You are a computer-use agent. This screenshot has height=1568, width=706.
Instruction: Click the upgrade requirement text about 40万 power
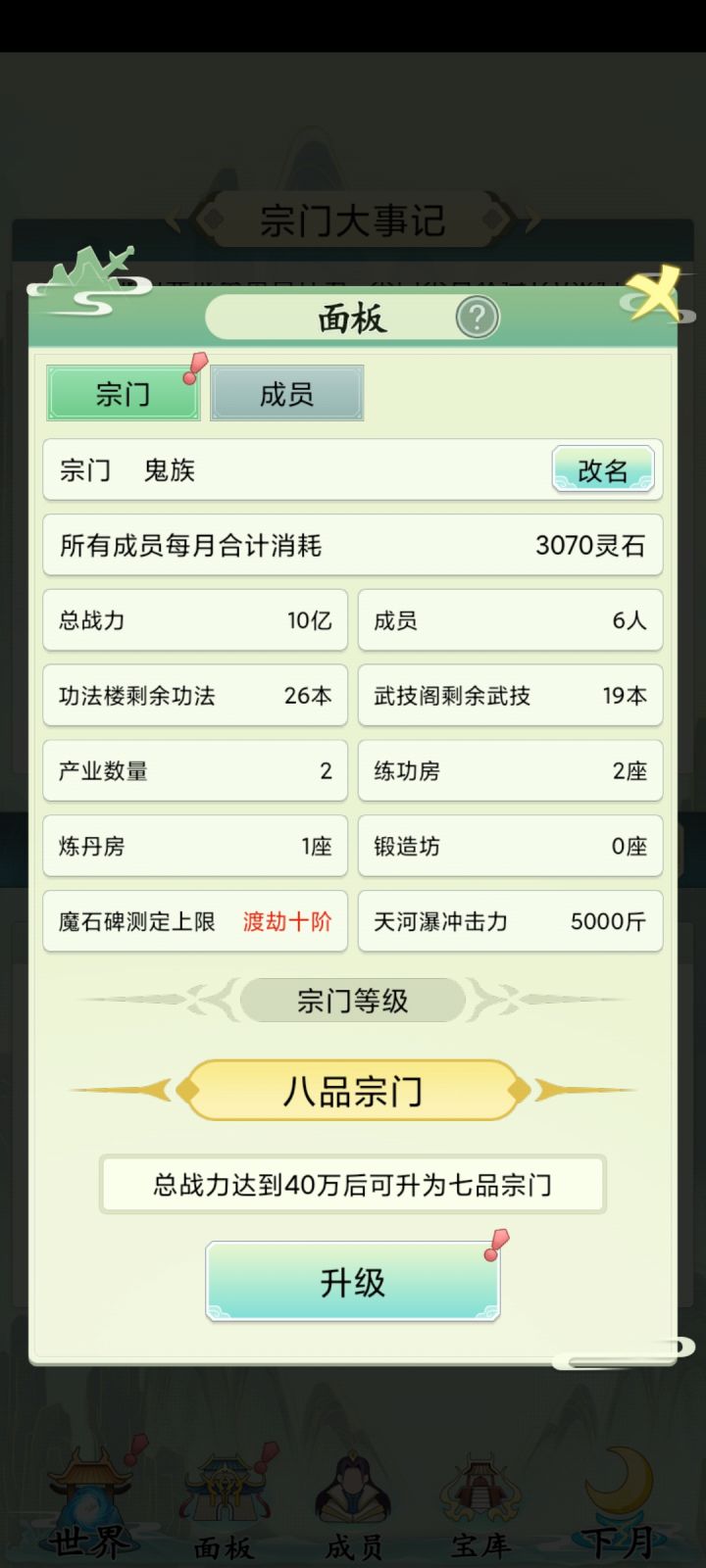click(353, 1184)
